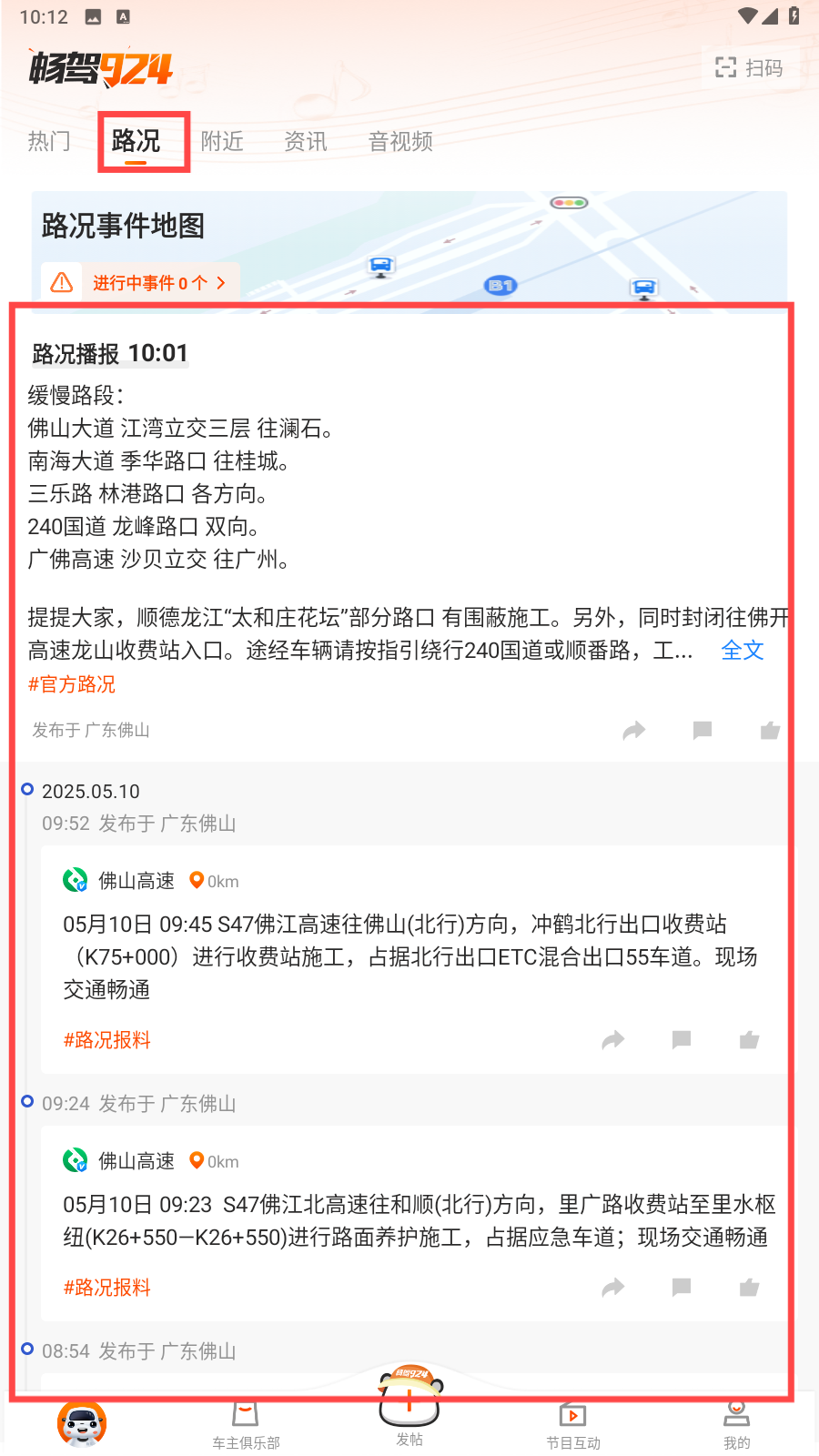Switch to the 音视频 tab
The width and height of the screenshot is (819, 1456).
click(400, 141)
